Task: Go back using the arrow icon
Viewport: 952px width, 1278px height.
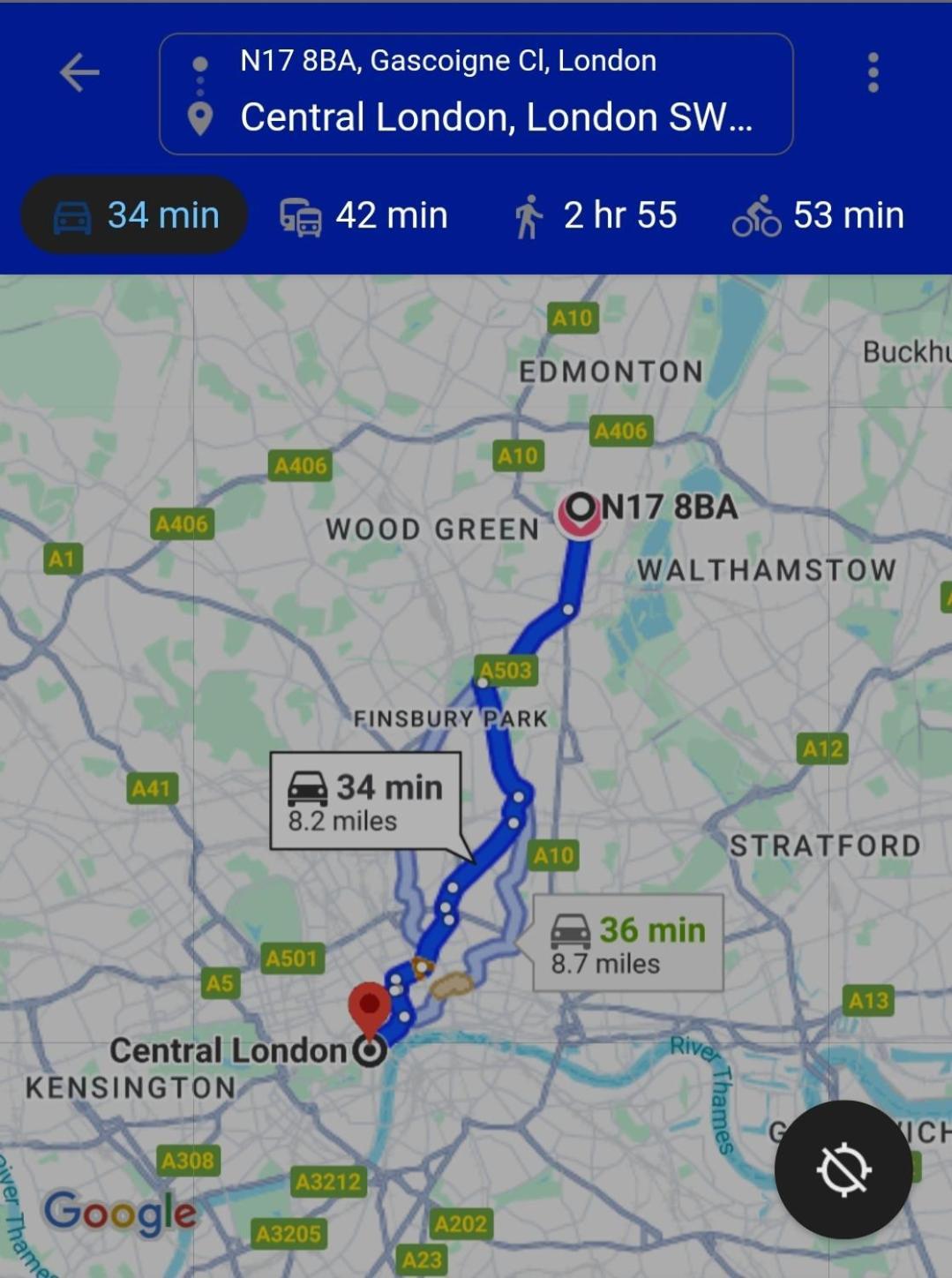Action: pos(79,72)
